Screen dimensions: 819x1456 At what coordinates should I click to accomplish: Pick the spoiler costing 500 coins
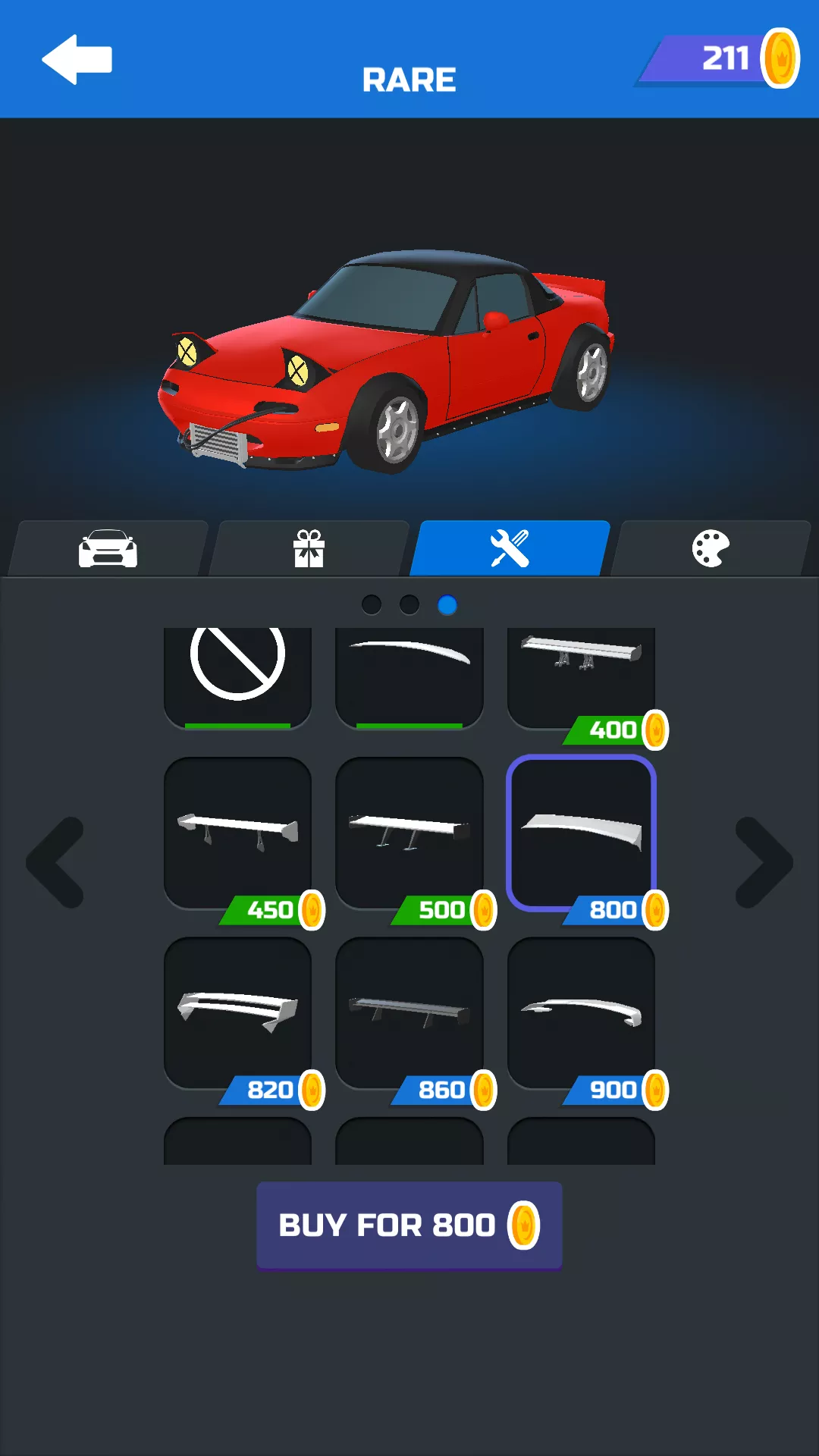click(409, 833)
